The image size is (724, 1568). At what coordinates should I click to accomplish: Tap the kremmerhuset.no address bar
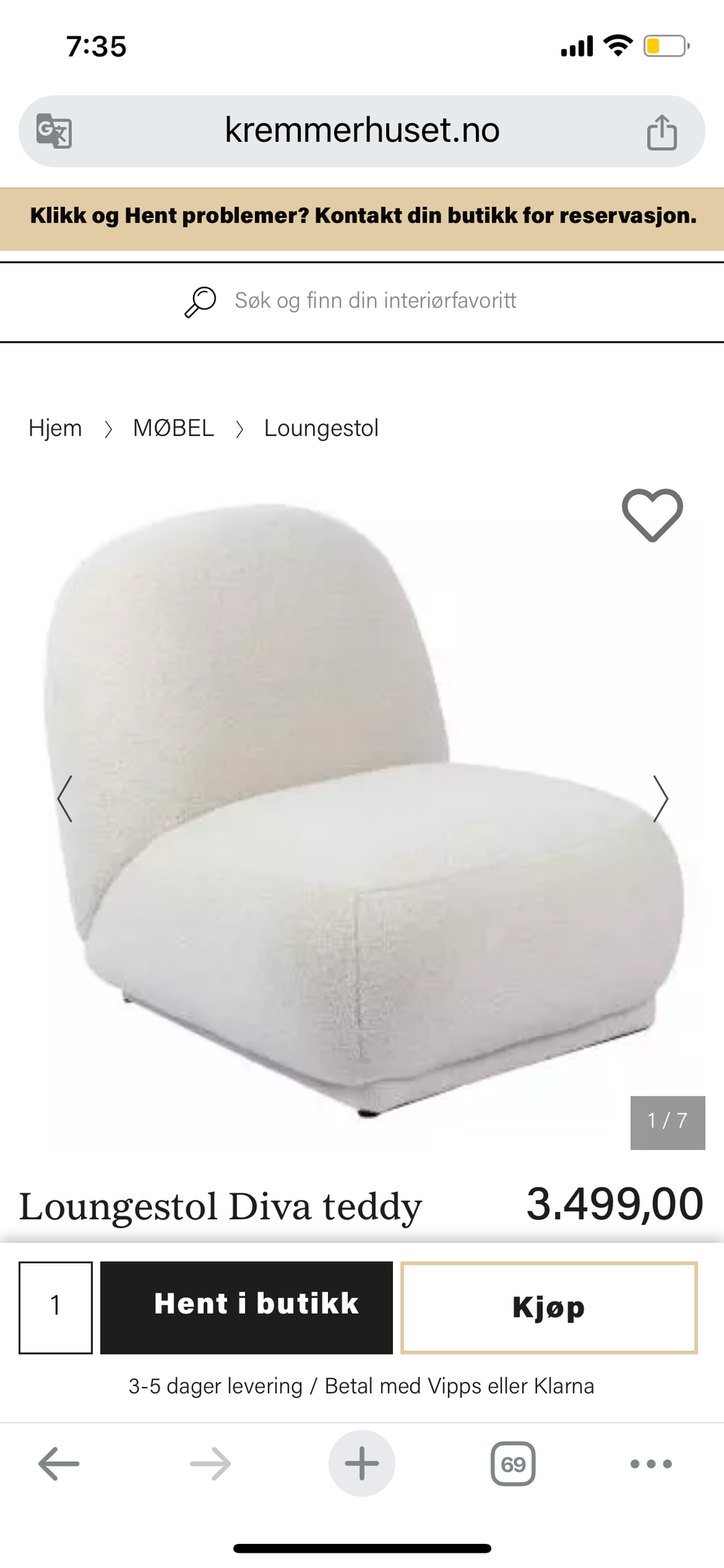tap(362, 131)
